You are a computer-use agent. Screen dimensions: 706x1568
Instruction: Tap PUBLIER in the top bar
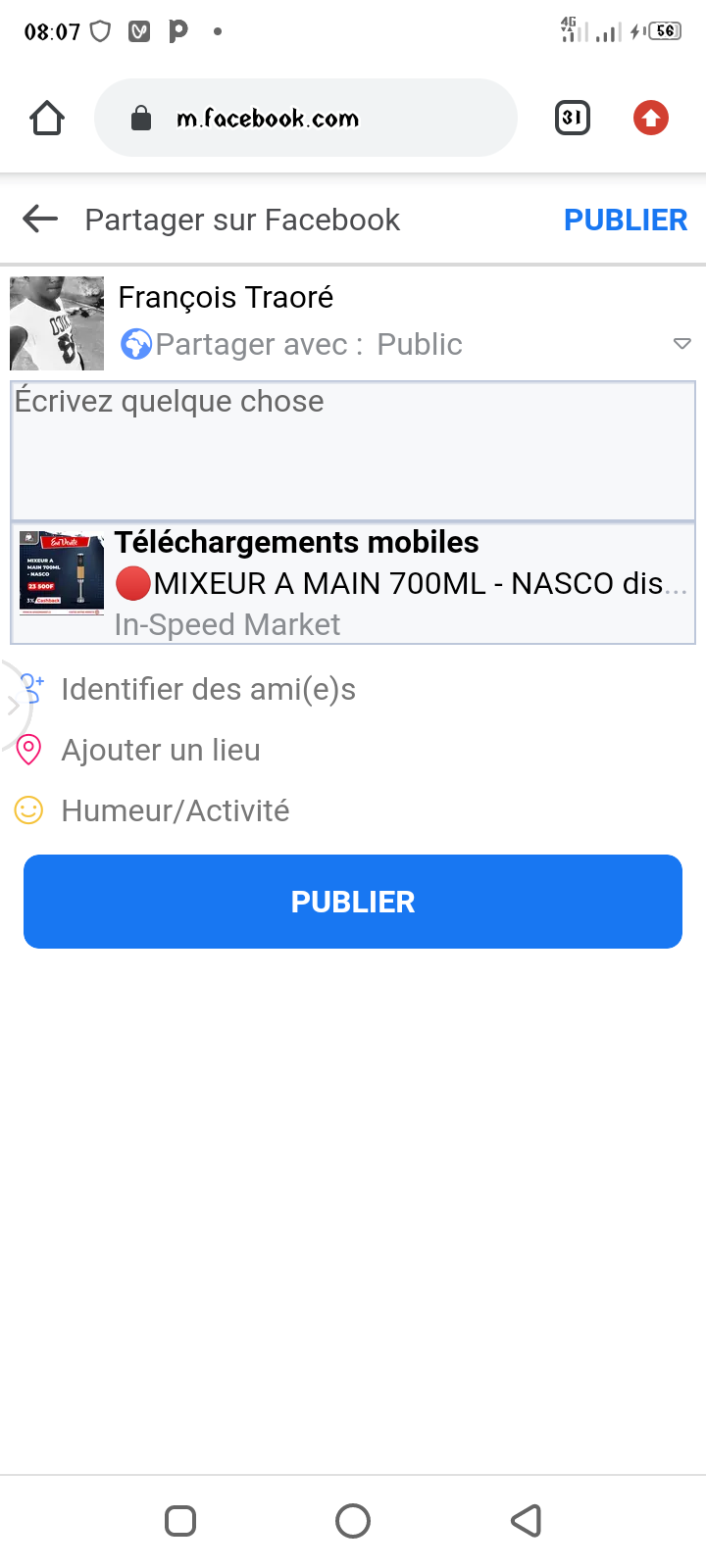point(625,220)
